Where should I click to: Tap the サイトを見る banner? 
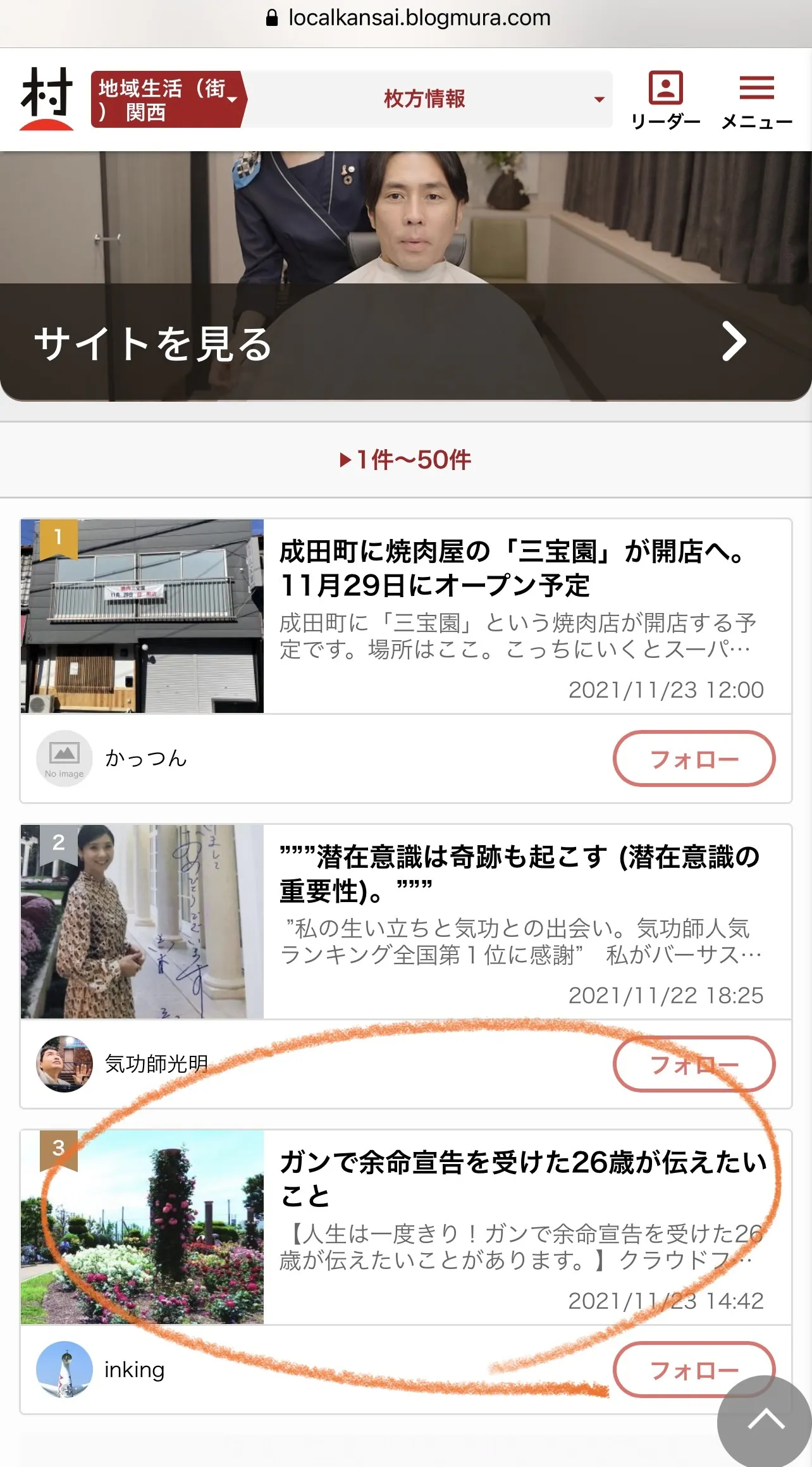point(405,342)
